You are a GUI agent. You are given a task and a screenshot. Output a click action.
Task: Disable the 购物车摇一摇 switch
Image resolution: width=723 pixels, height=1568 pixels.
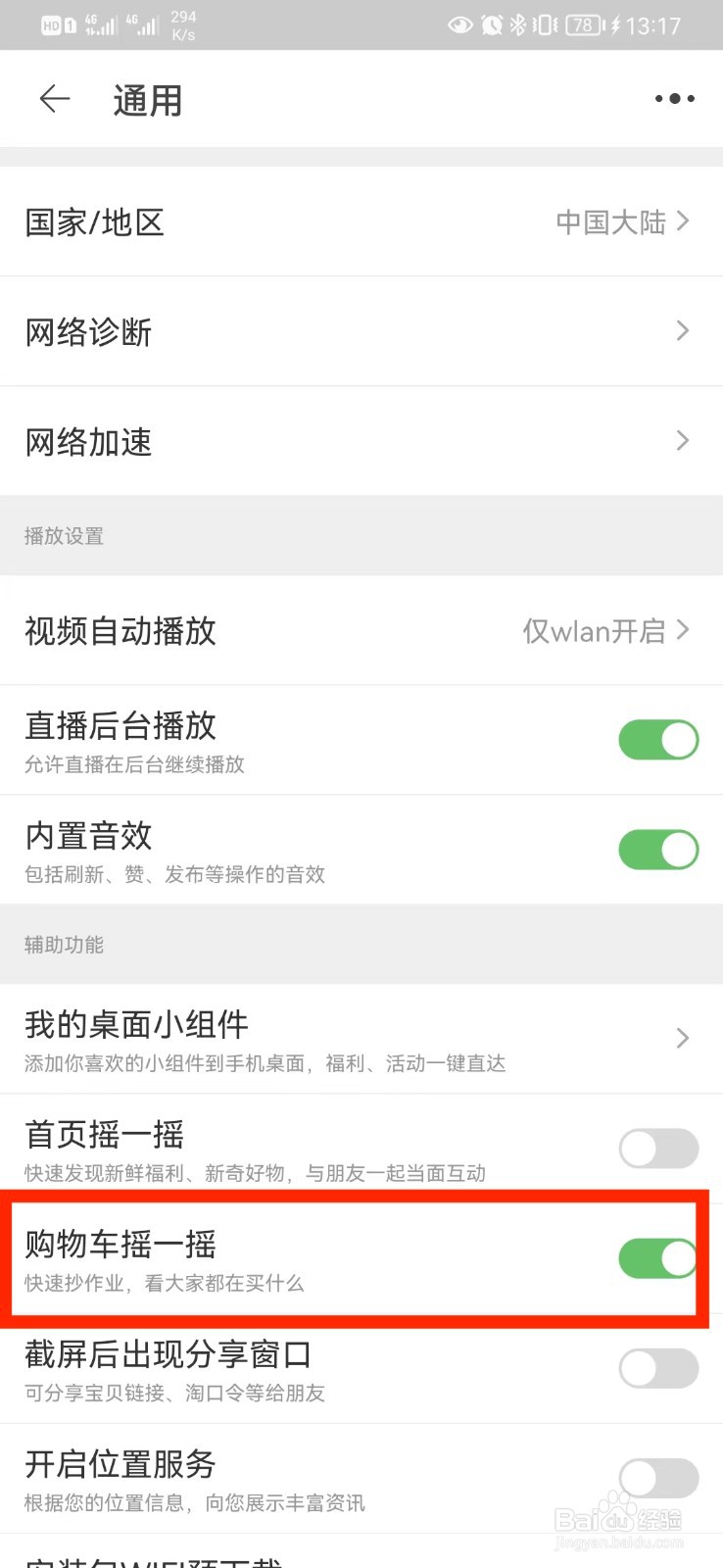tap(657, 1258)
